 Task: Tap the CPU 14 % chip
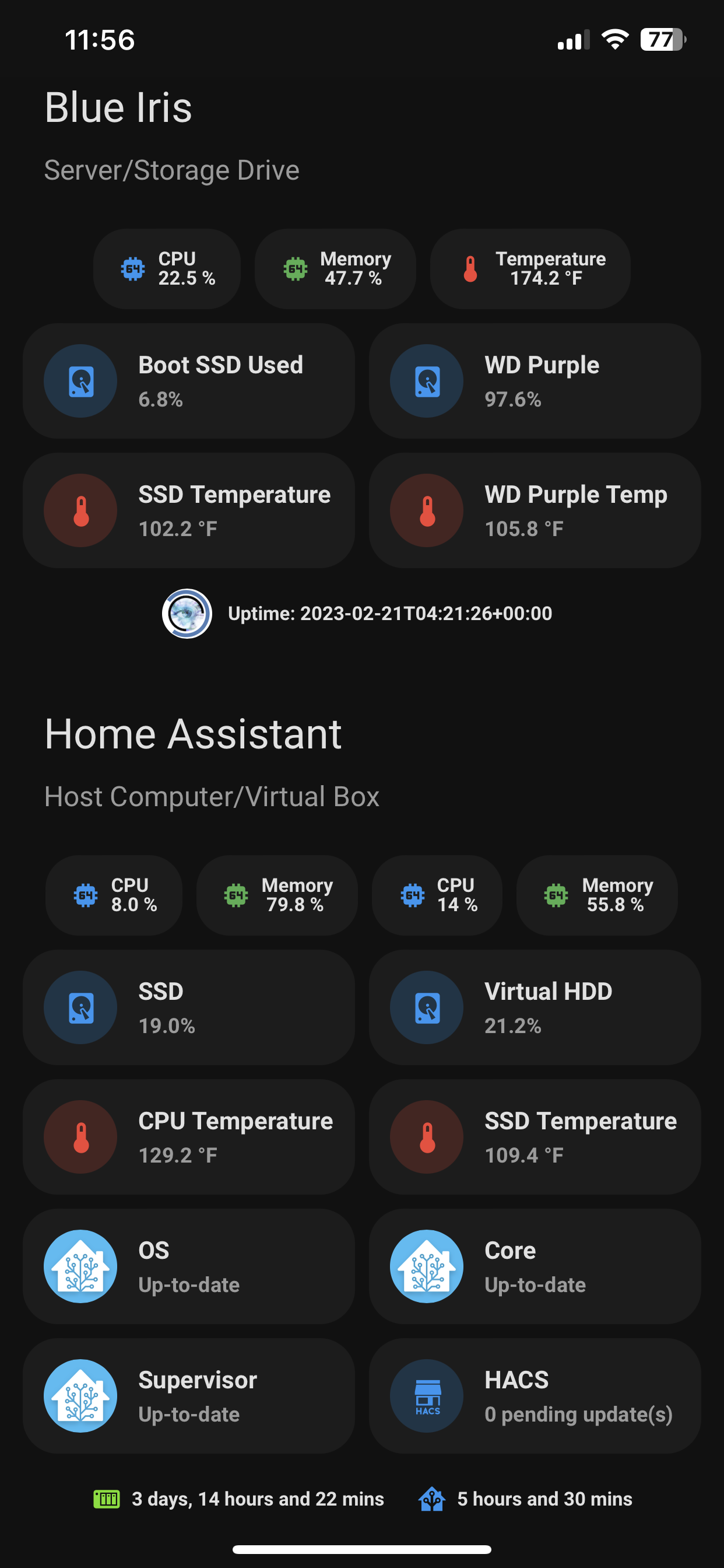(x=437, y=895)
